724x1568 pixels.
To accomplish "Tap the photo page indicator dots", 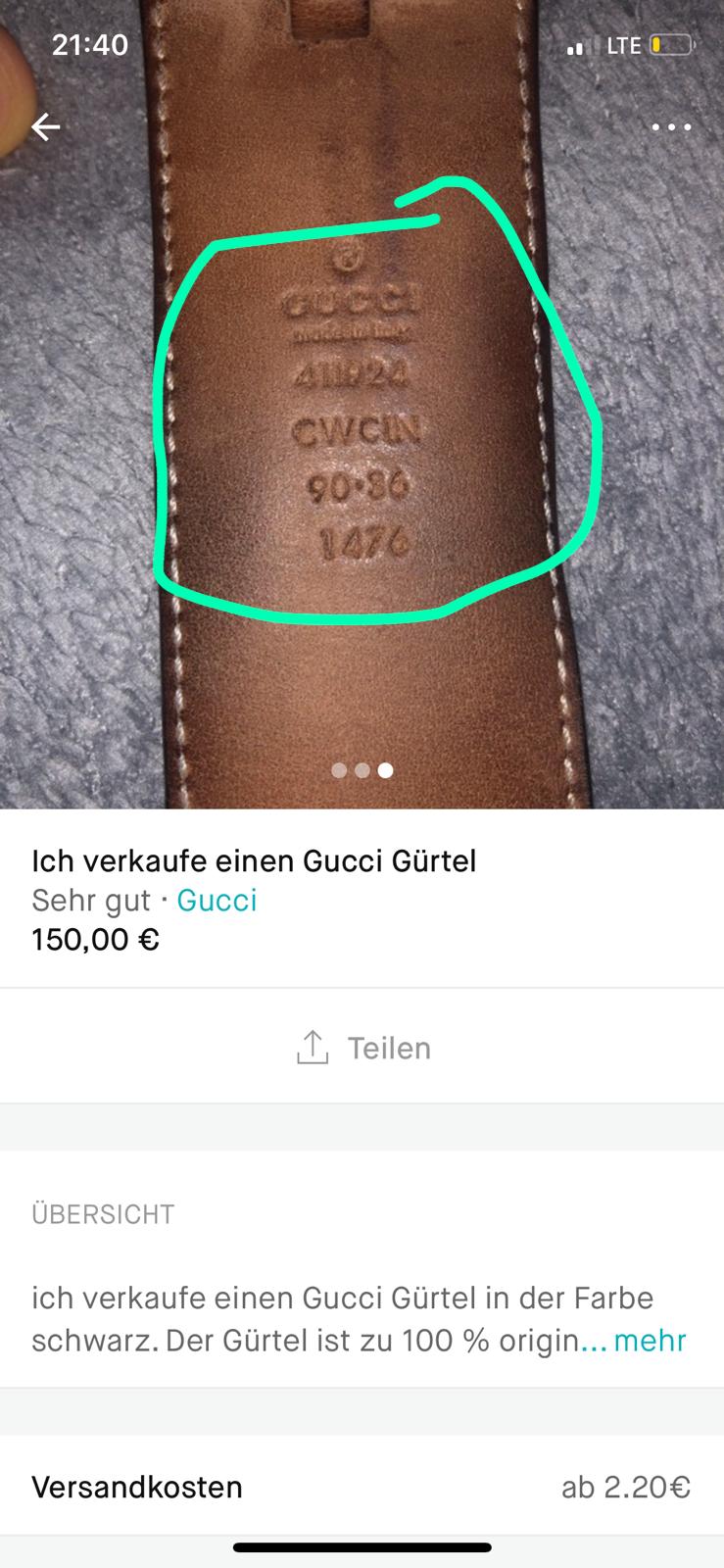I will [362, 770].
